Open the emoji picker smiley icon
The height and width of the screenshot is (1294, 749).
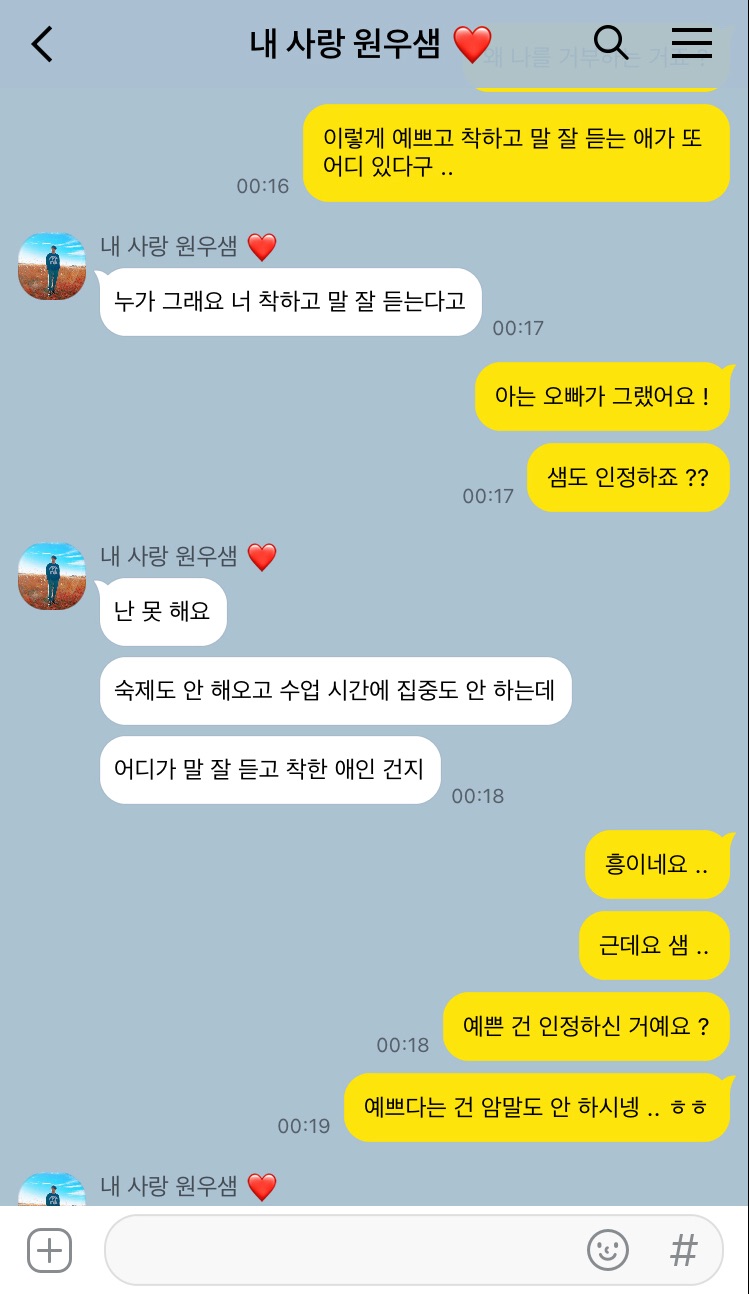[x=608, y=1249]
